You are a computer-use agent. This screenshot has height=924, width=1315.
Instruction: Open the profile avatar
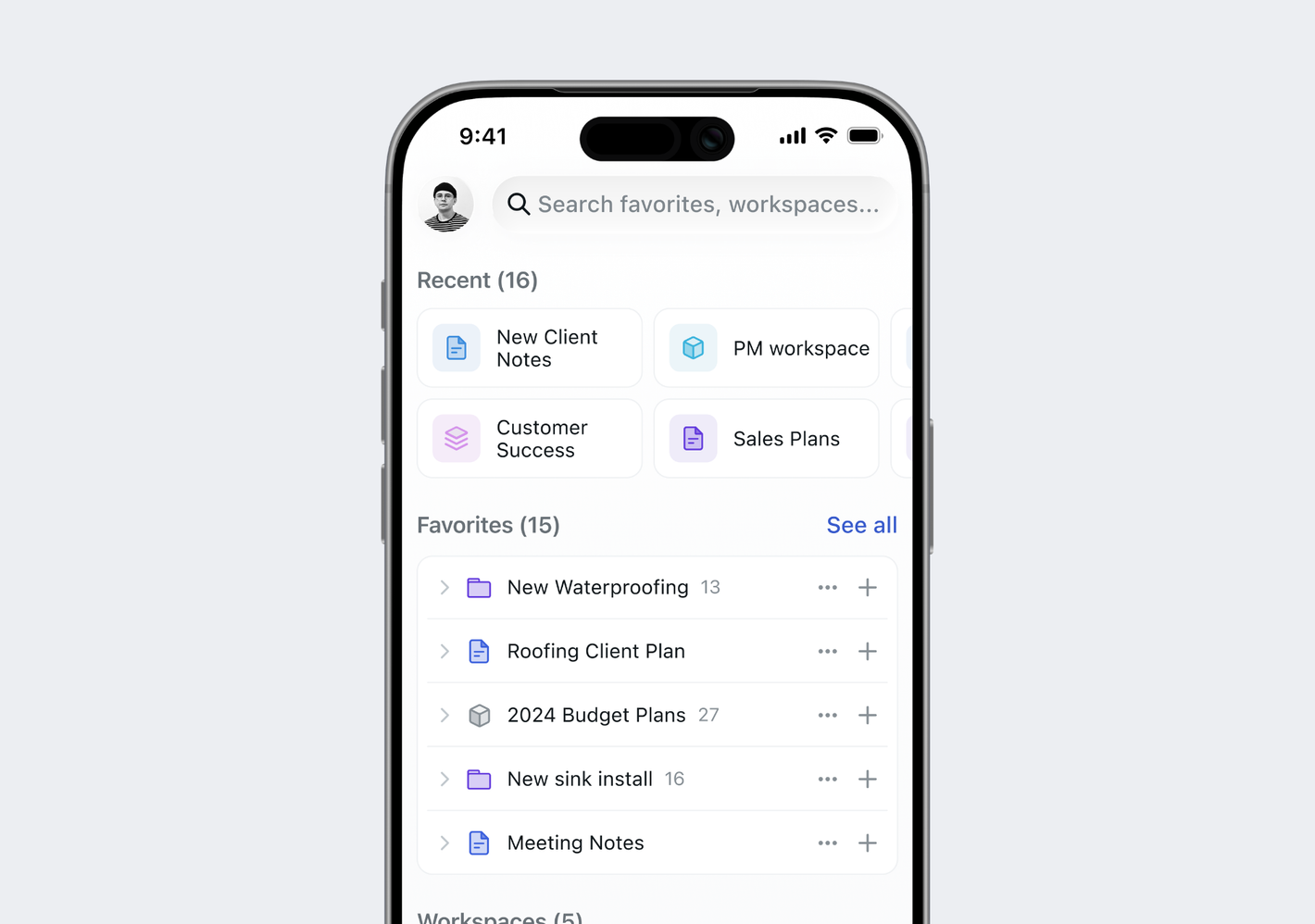pos(446,205)
